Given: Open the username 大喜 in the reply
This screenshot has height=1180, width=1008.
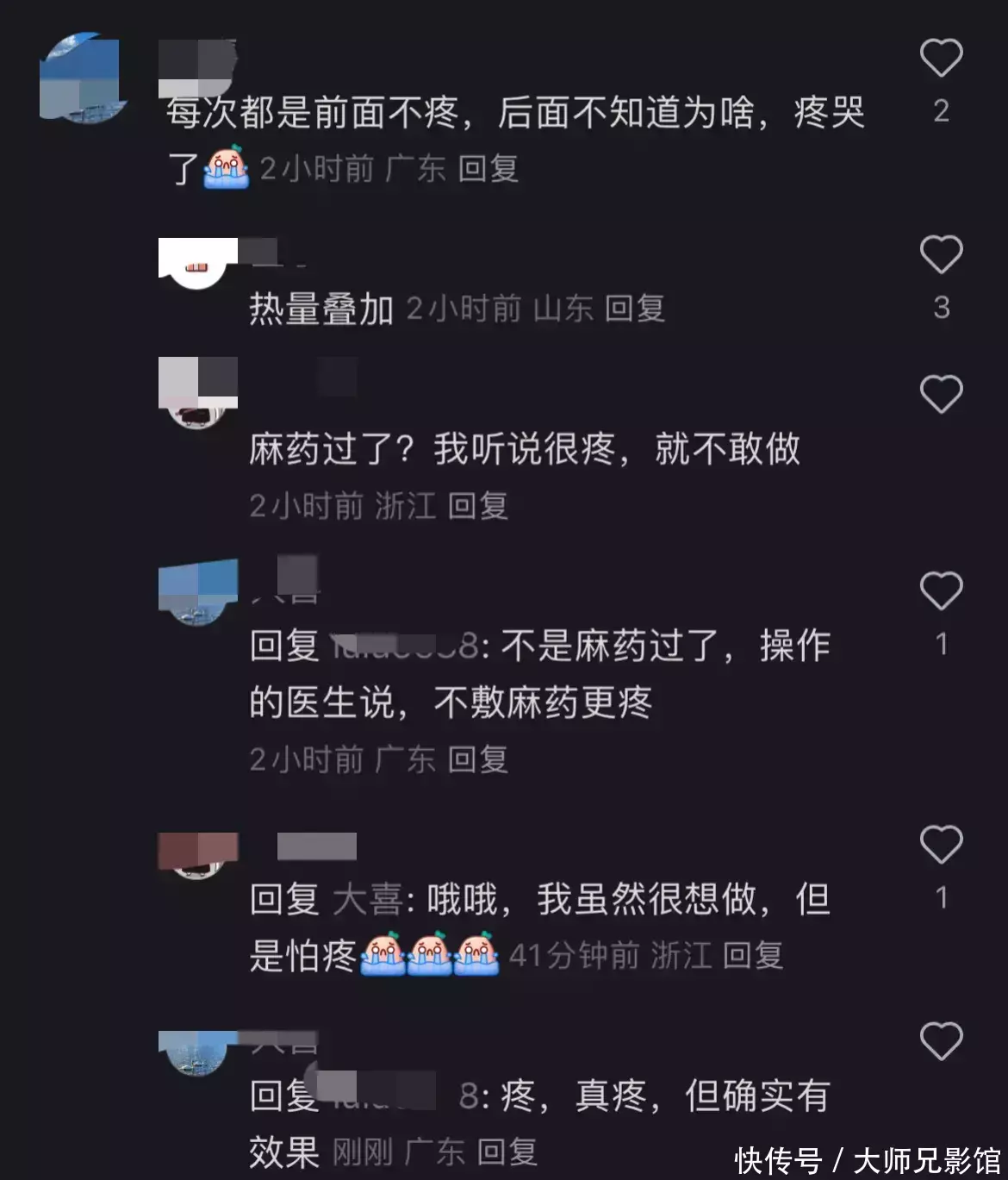Looking at the screenshot, I should [367, 901].
